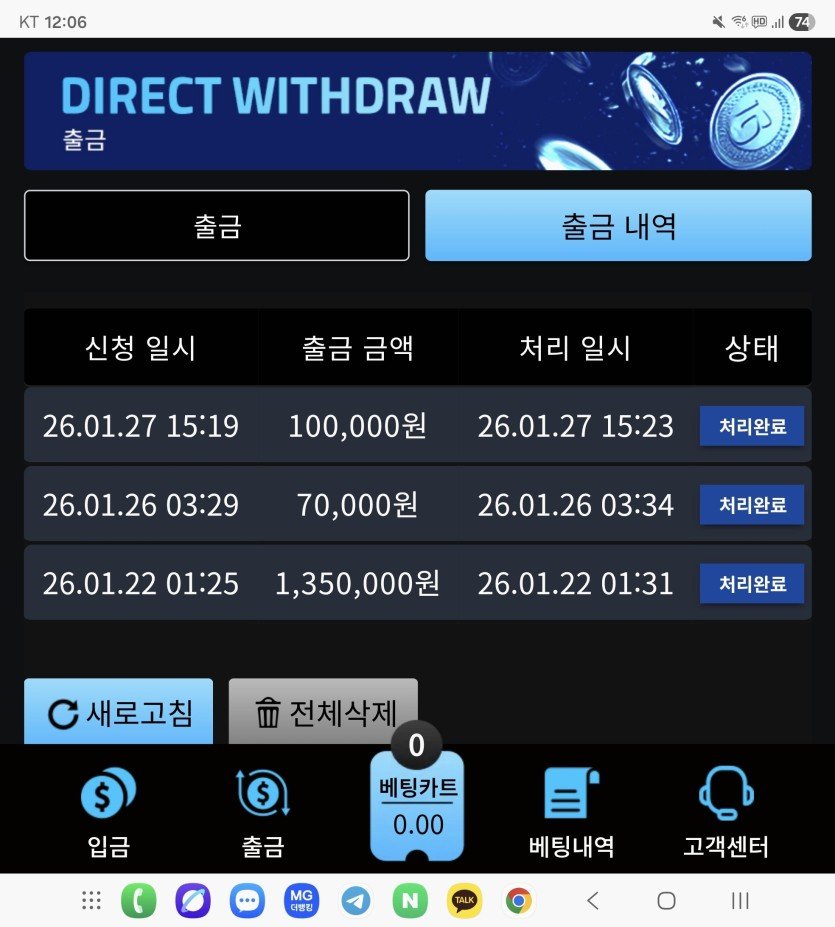
Task: Open the Messages app in the taskbar
Action: [x=247, y=901]
